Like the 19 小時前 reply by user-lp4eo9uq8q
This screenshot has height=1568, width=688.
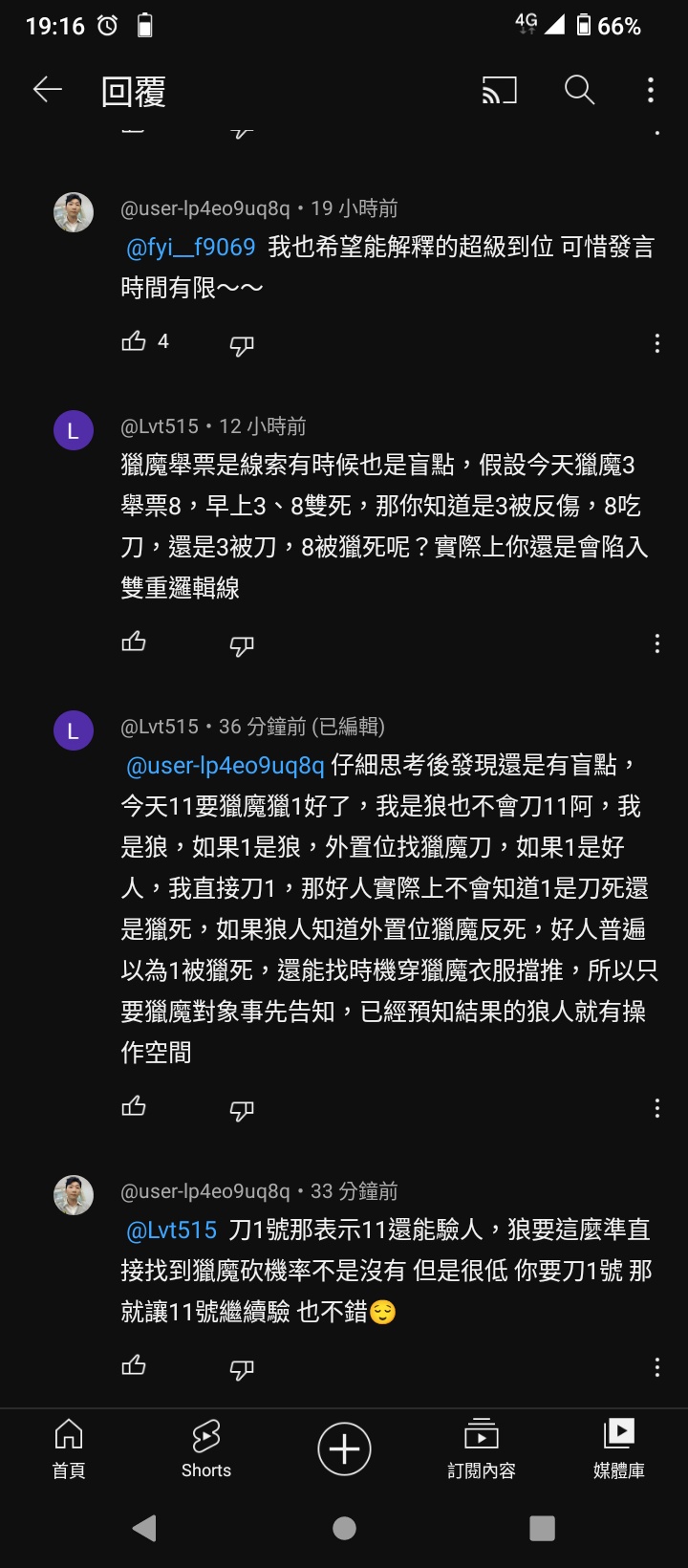(134, 342)
